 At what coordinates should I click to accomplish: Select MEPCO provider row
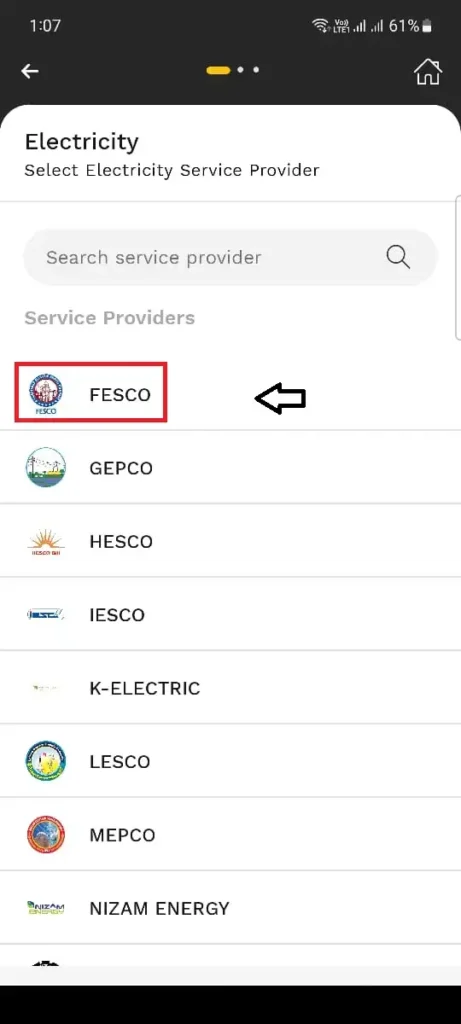(230, 835)
